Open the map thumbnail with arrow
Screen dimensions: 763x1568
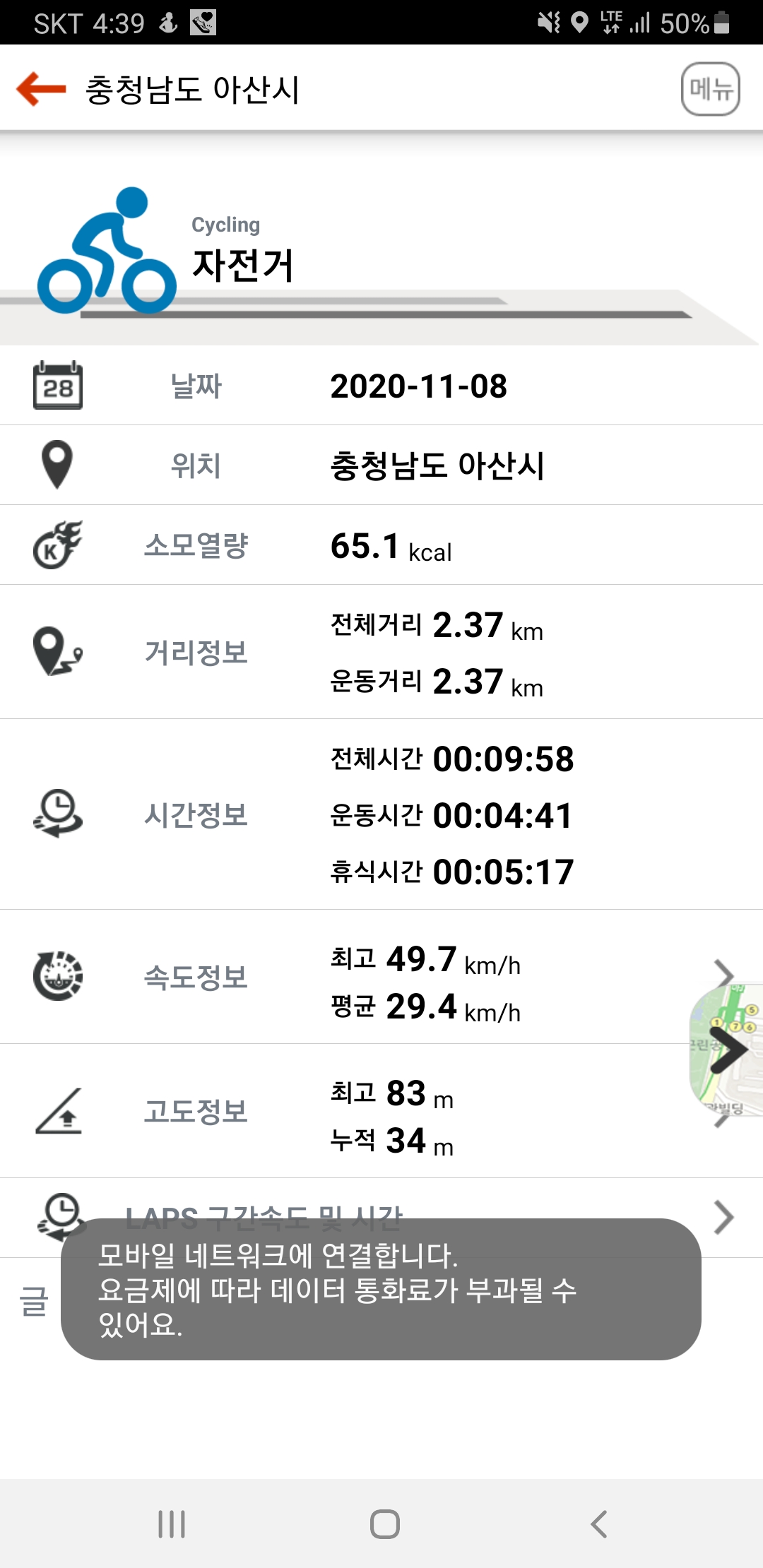728,1050
